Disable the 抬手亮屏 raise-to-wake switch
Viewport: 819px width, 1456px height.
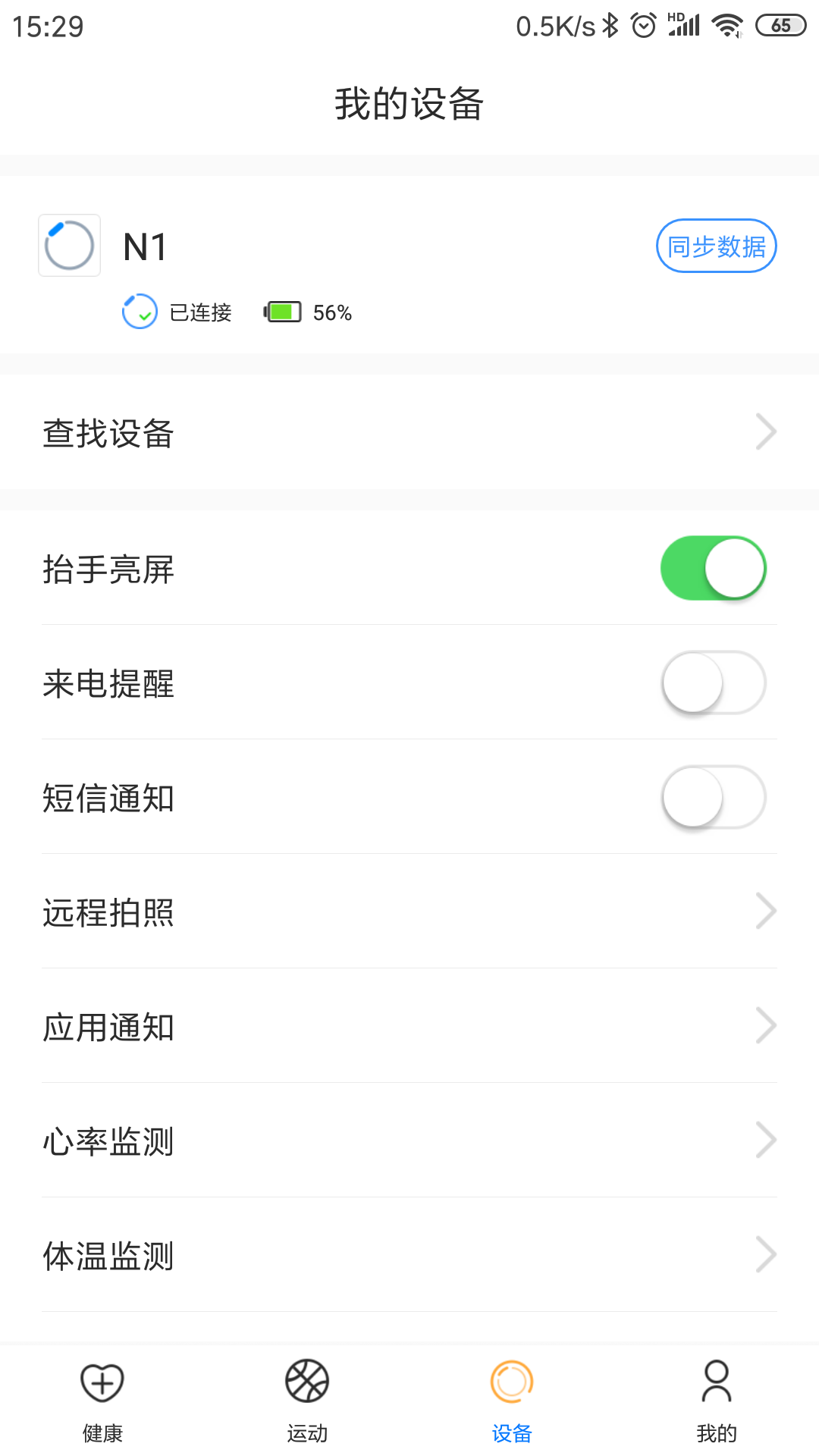point(713,567)
